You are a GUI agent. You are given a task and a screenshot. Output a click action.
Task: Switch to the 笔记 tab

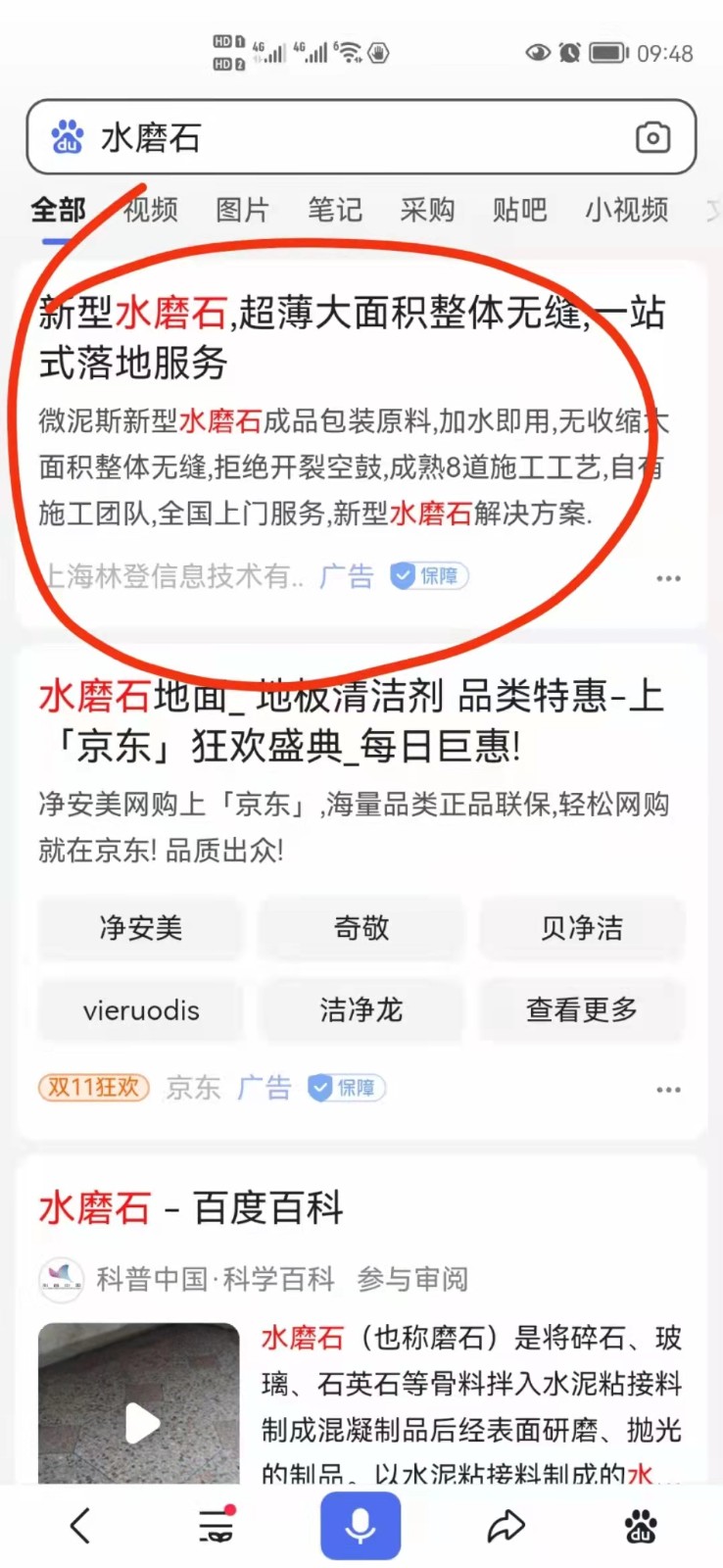coord(335,210)
